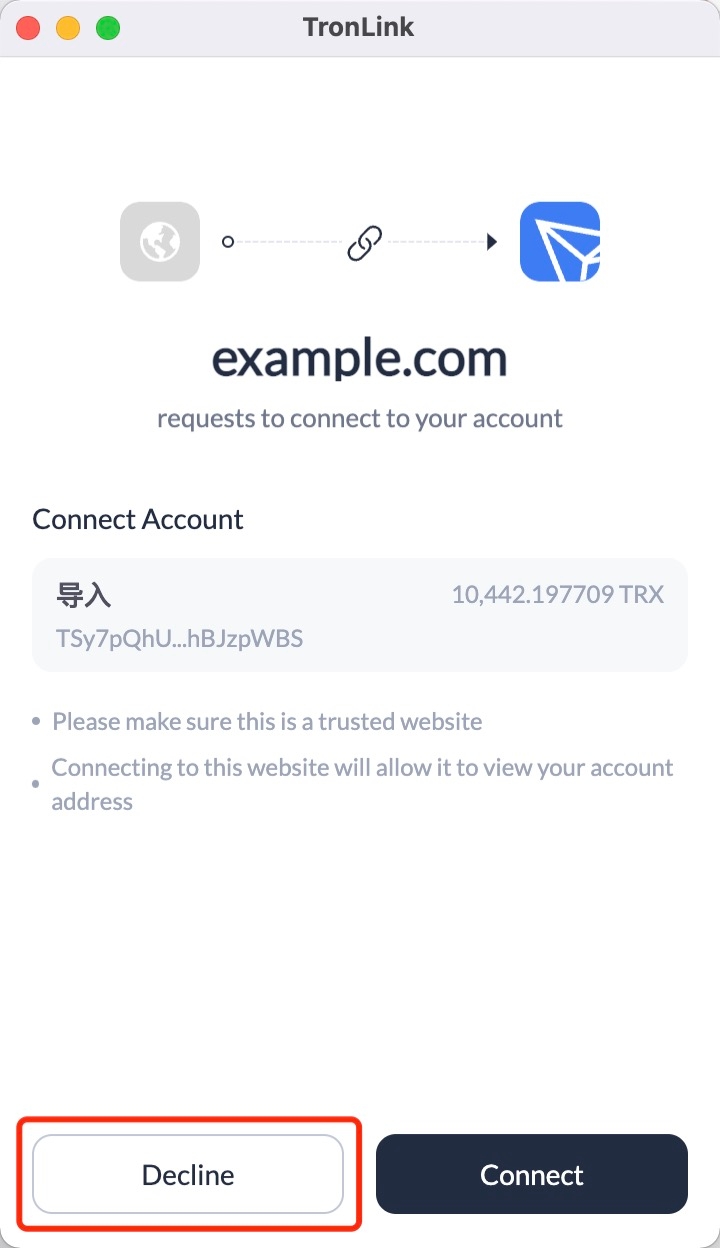Screen dimensions: 720x1248
Task: Decline the example.com connection request
Action: (x=188, y=1174)
